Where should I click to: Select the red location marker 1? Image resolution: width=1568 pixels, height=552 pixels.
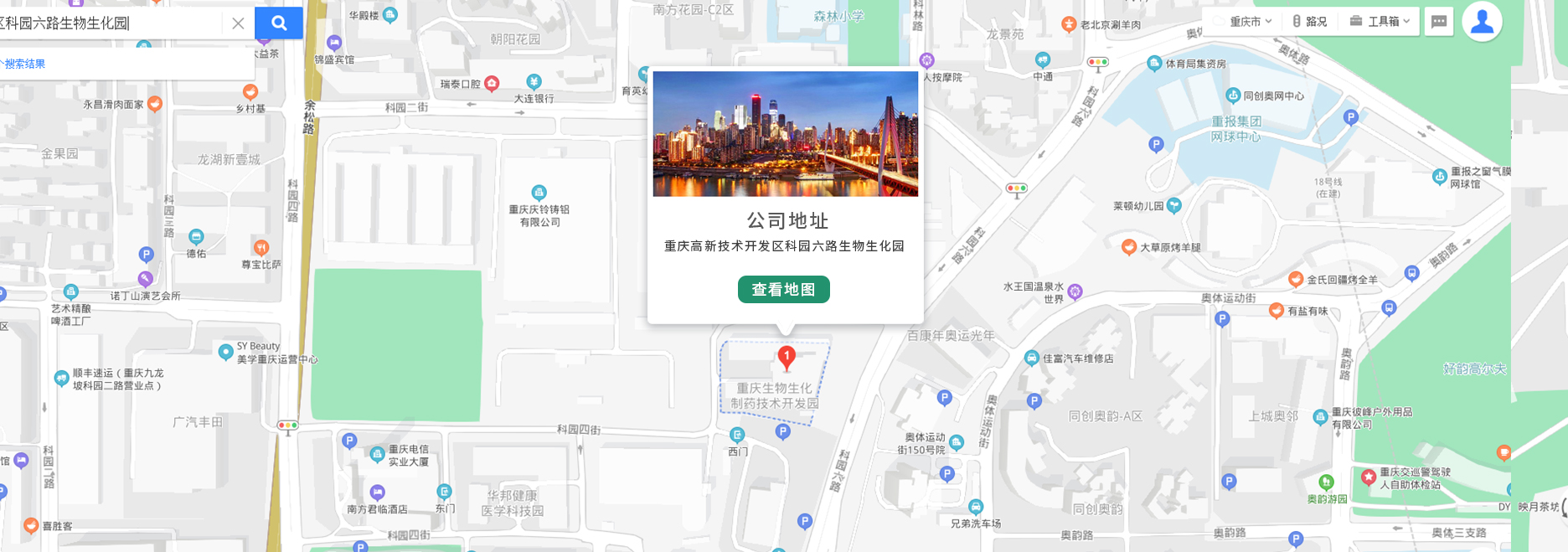pyautogui.click(x=787, y=358)
